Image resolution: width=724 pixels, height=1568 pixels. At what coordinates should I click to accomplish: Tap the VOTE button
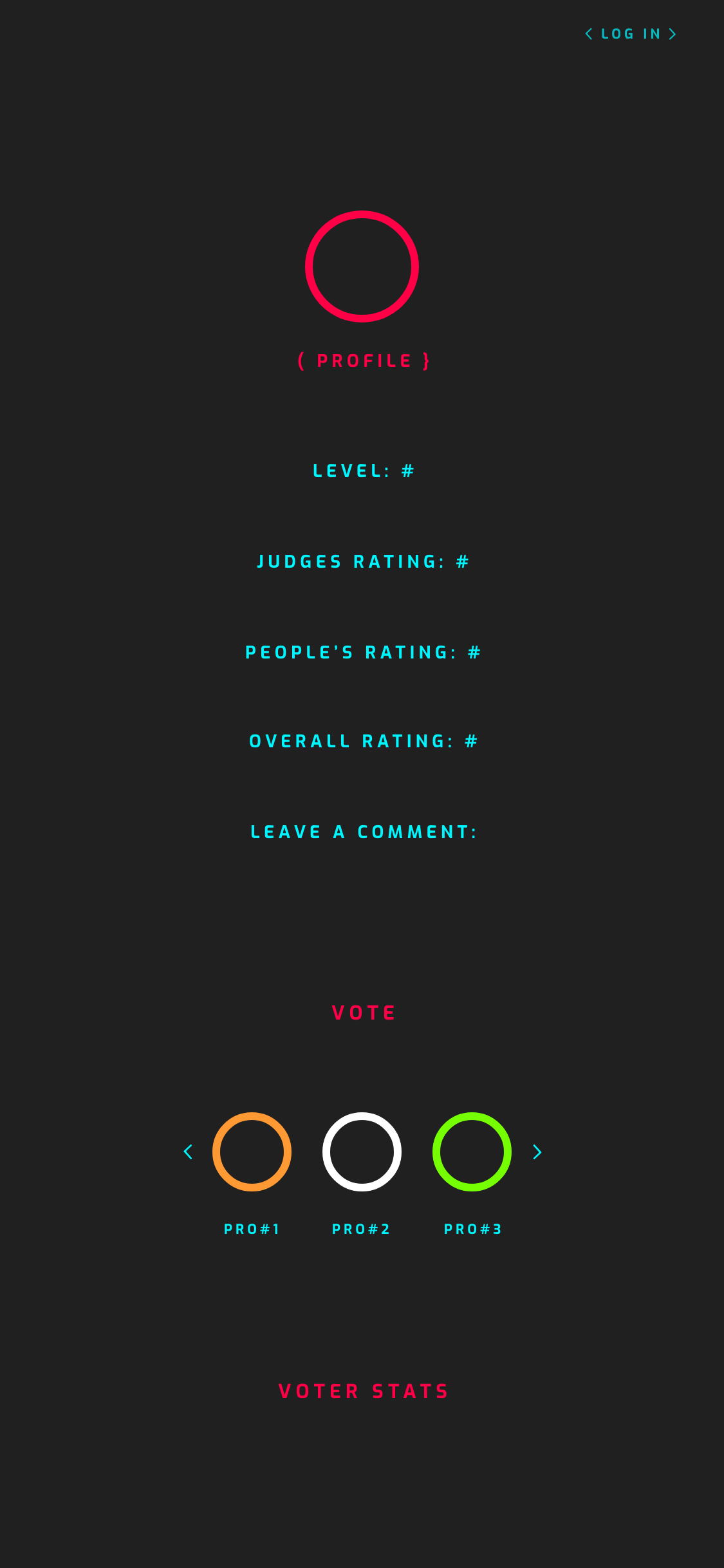364,1013
